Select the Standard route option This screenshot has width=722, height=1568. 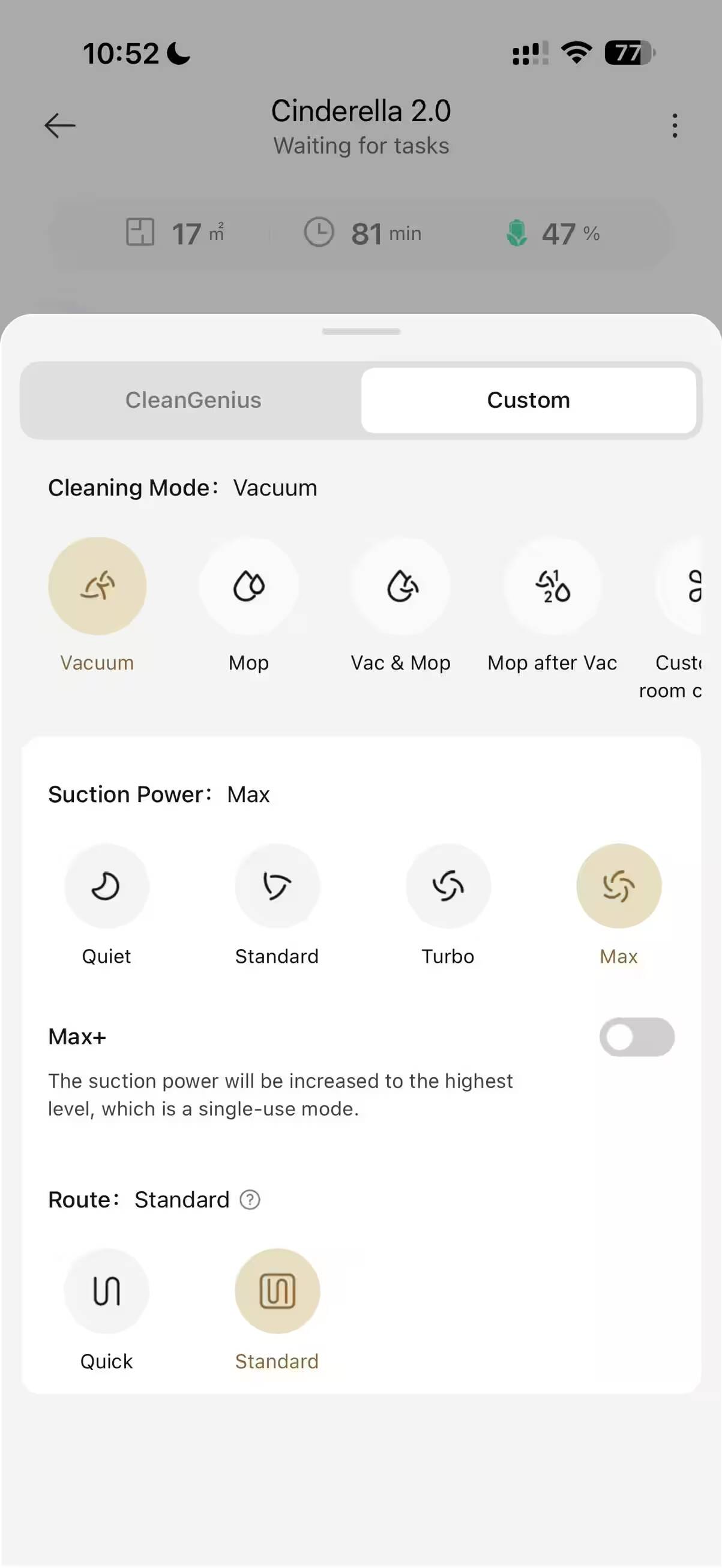277,1291
